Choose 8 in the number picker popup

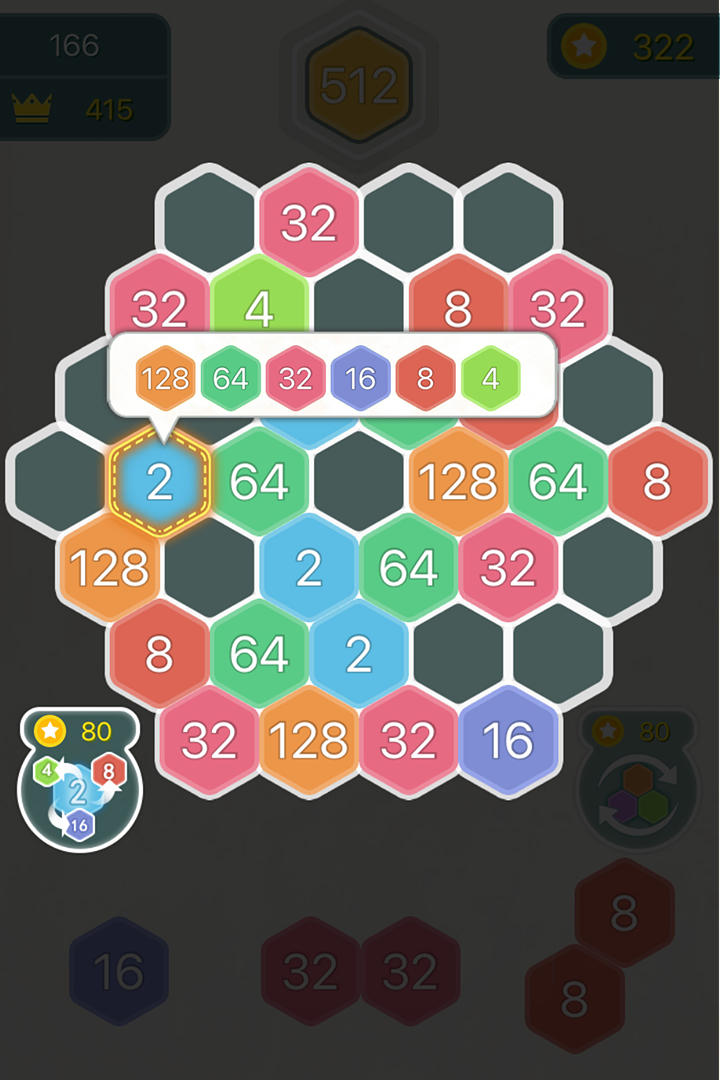pos(426,379)
